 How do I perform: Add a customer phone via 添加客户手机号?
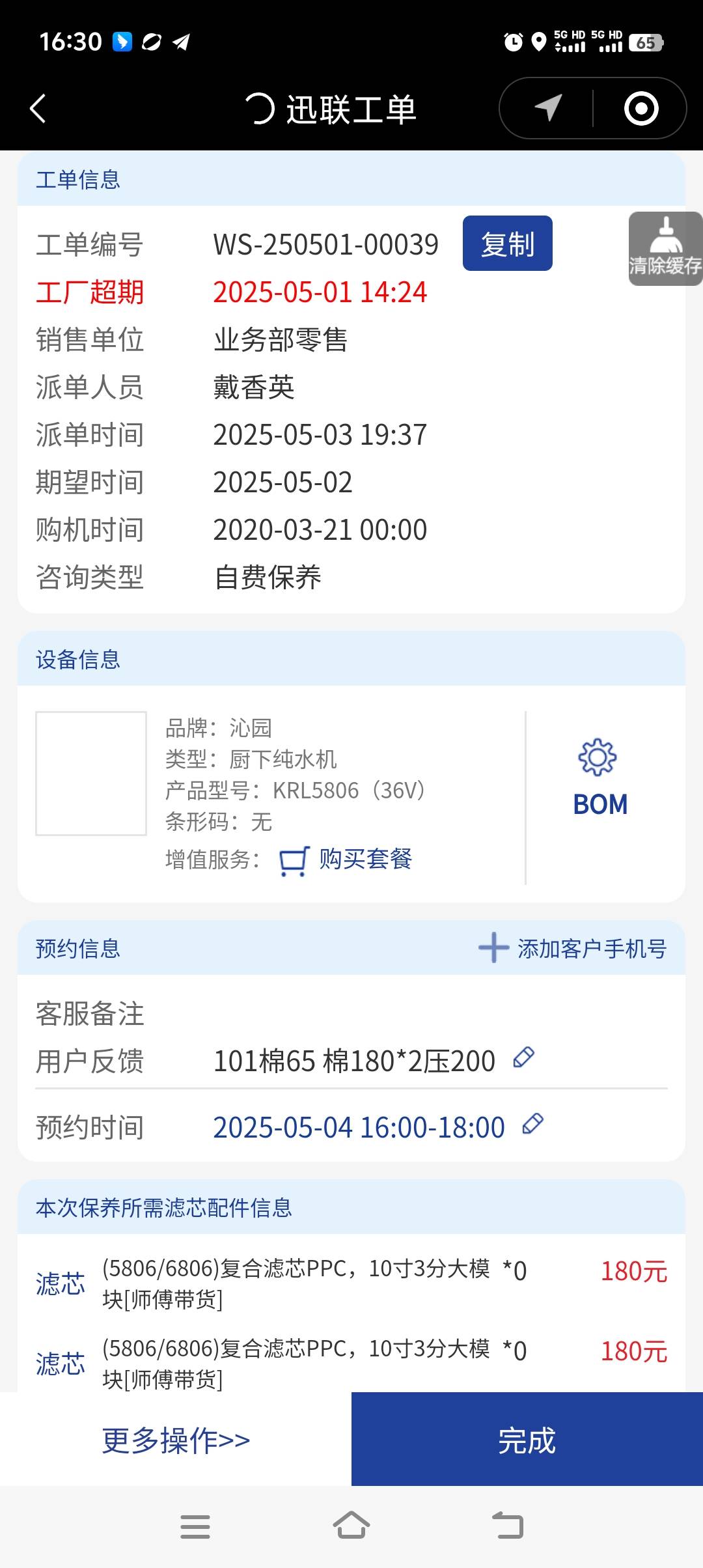pyautogui.click(x=573, y=948)
